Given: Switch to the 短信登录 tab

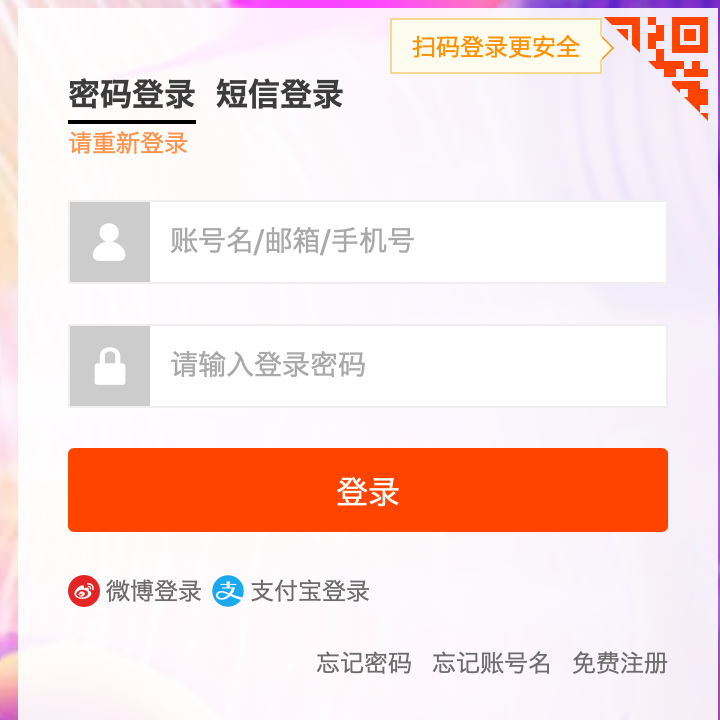Looking at the screenshot, I should point(279,95).
